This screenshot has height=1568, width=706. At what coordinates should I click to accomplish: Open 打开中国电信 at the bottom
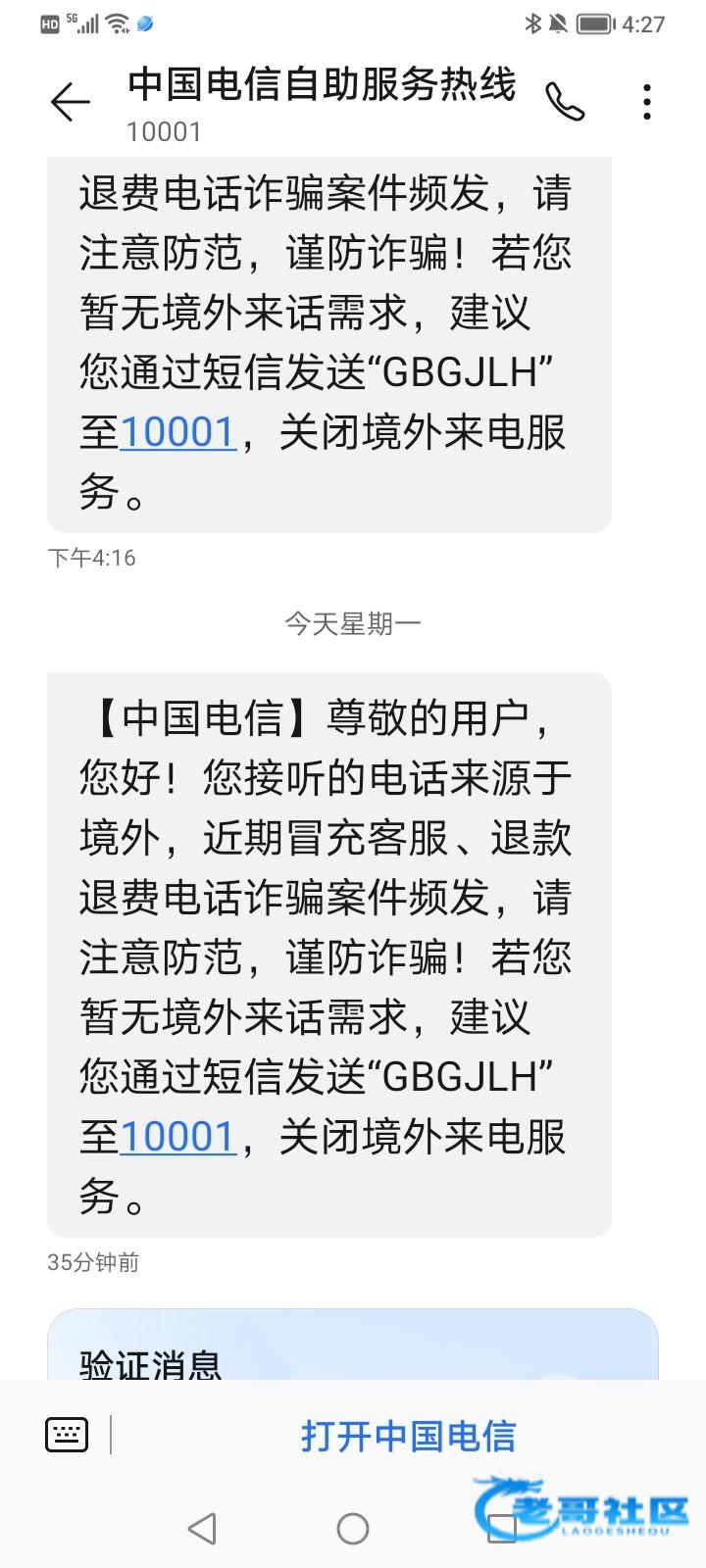408,1436
